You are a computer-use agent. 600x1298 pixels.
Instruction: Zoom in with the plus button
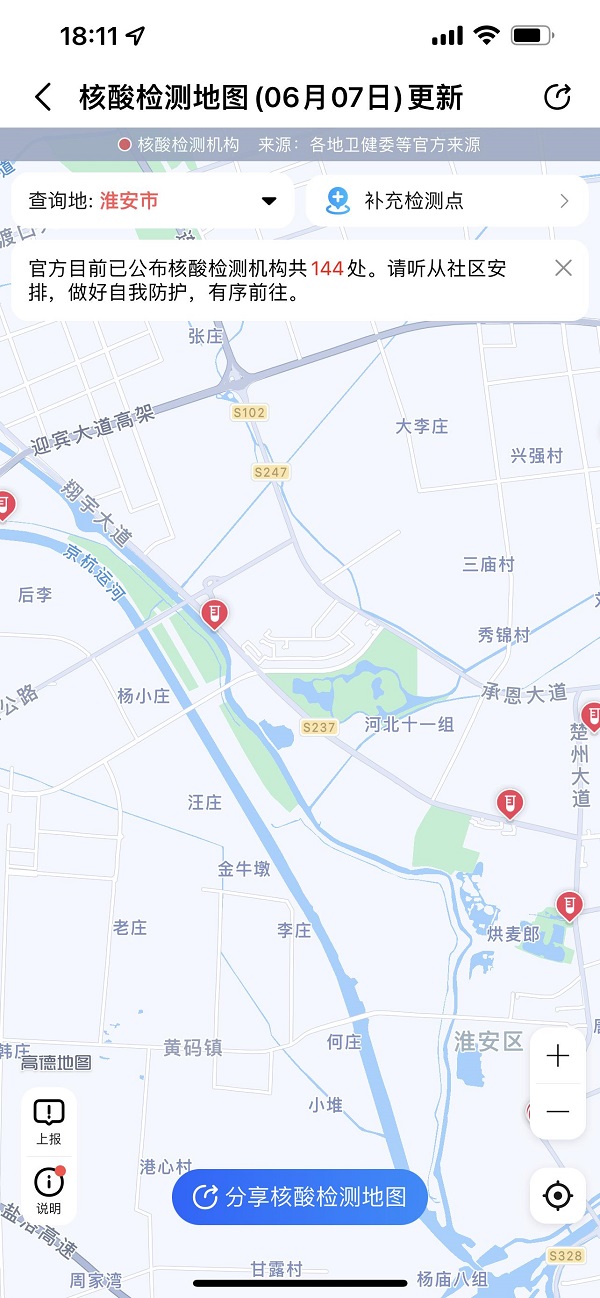coord(558,1056)
